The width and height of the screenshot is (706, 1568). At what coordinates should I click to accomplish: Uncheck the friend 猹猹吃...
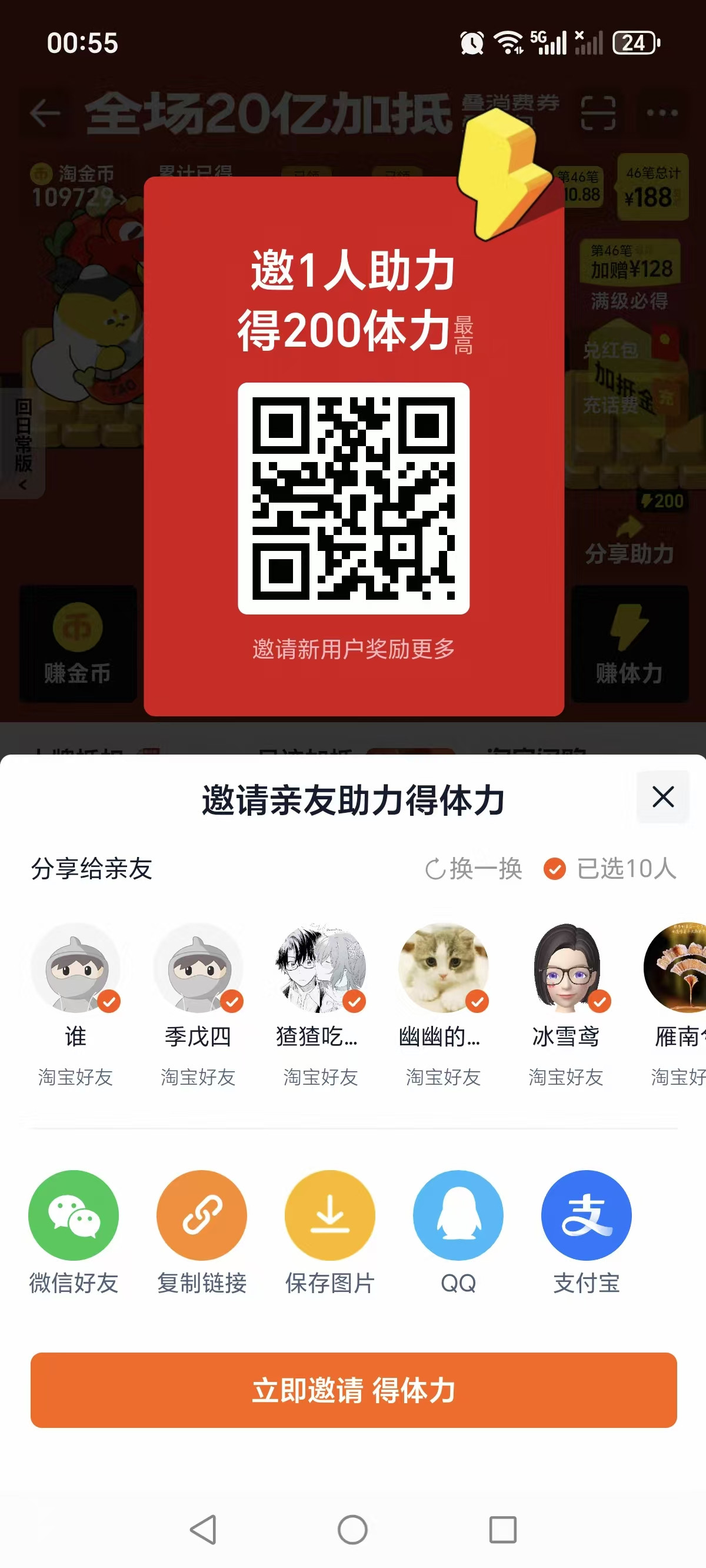(x=321, y=968)
